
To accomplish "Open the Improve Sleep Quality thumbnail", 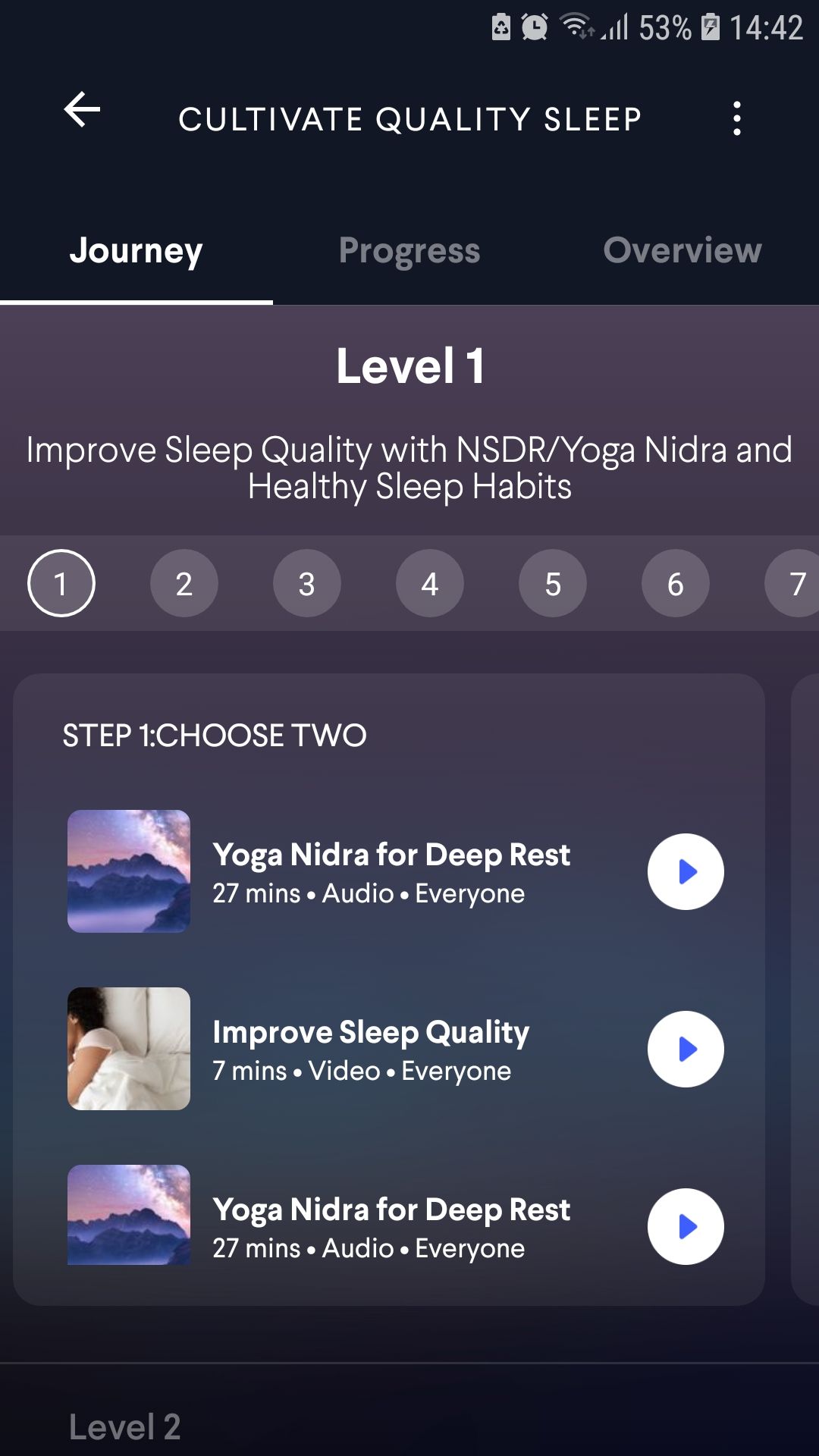I will 129,1048.
